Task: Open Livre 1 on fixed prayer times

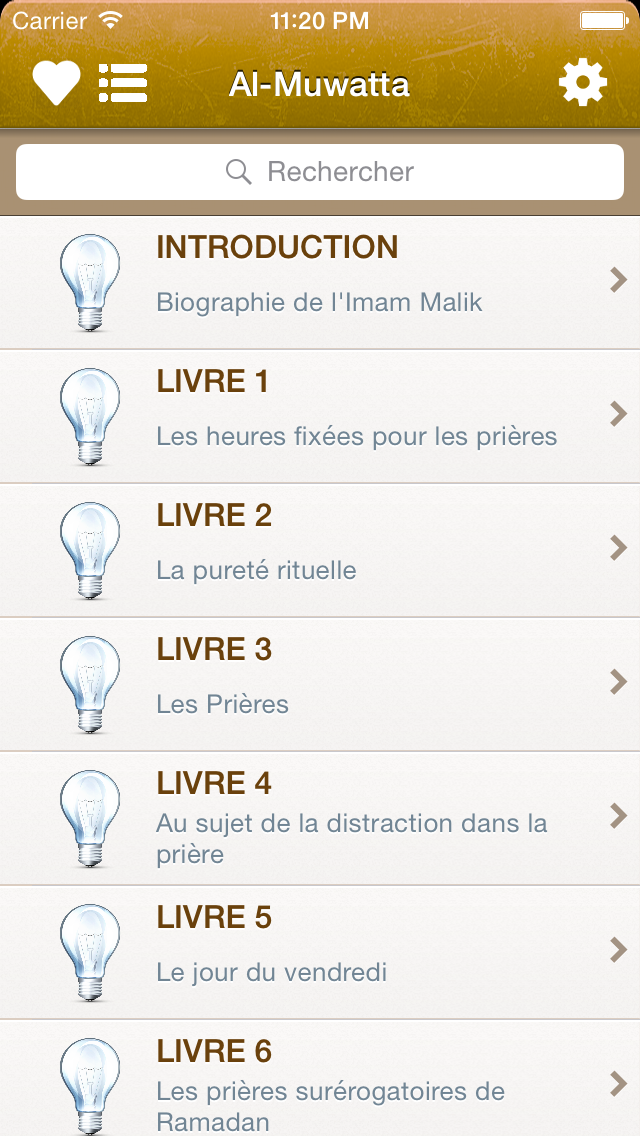Action: (x=320, y=417)
